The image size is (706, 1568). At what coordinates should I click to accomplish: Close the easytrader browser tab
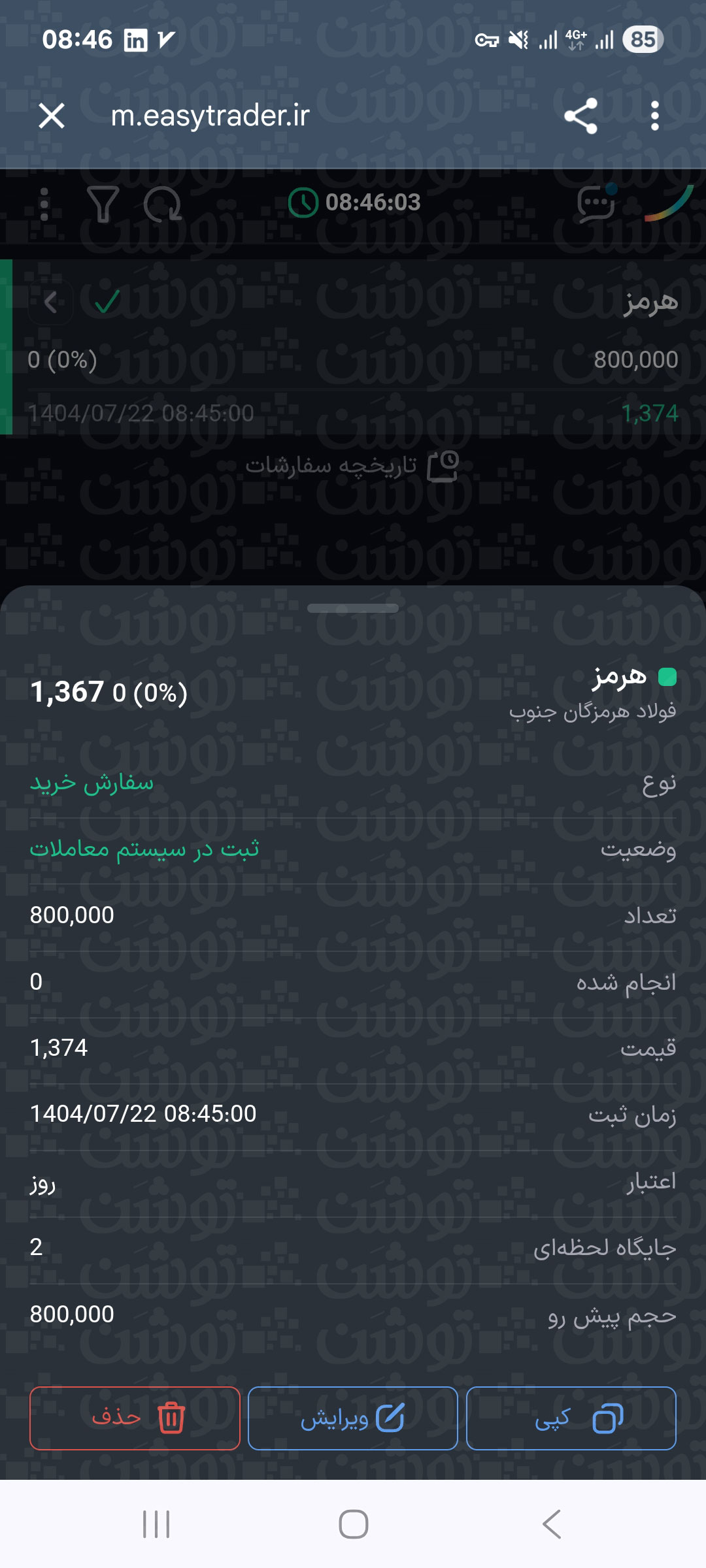point(51,116)
